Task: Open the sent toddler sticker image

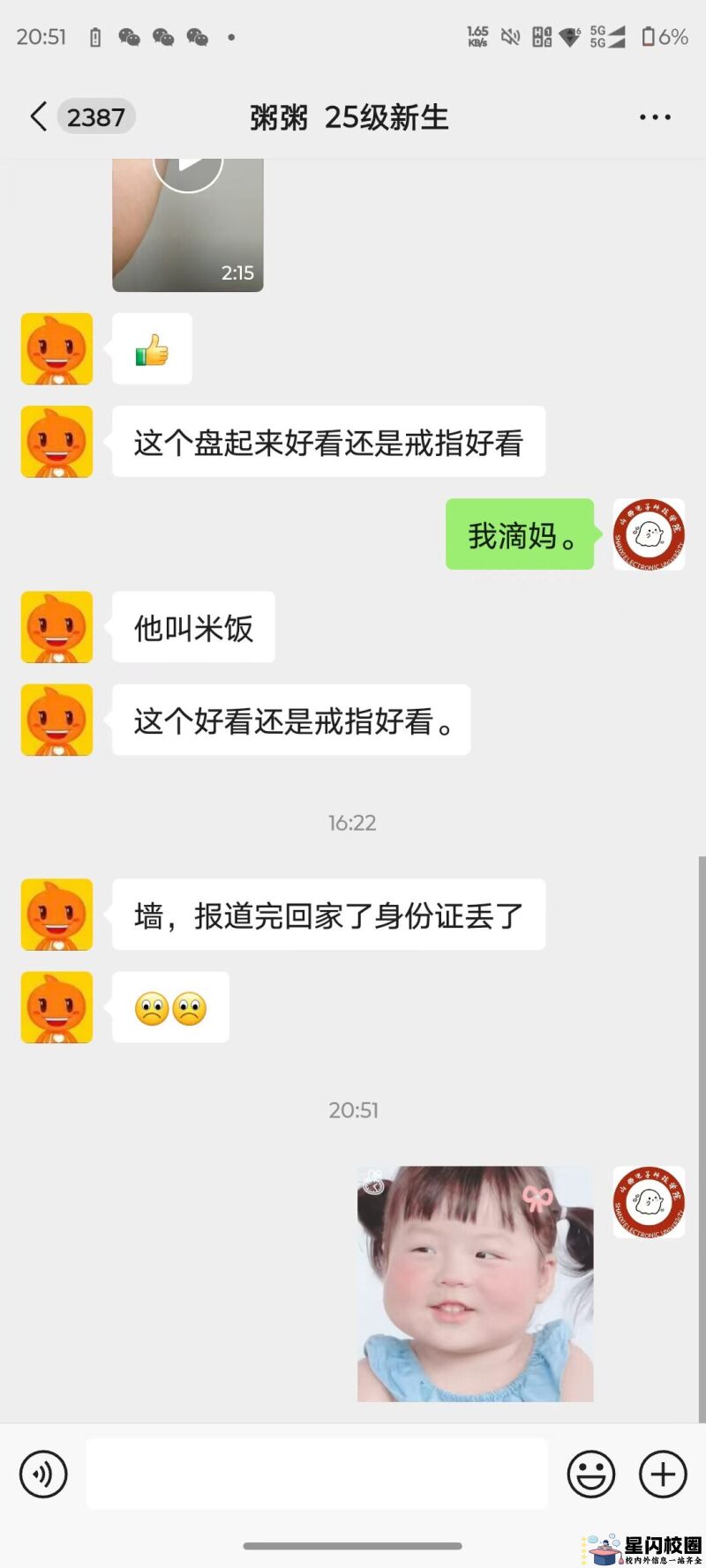Action: [x=475, y=1283]
